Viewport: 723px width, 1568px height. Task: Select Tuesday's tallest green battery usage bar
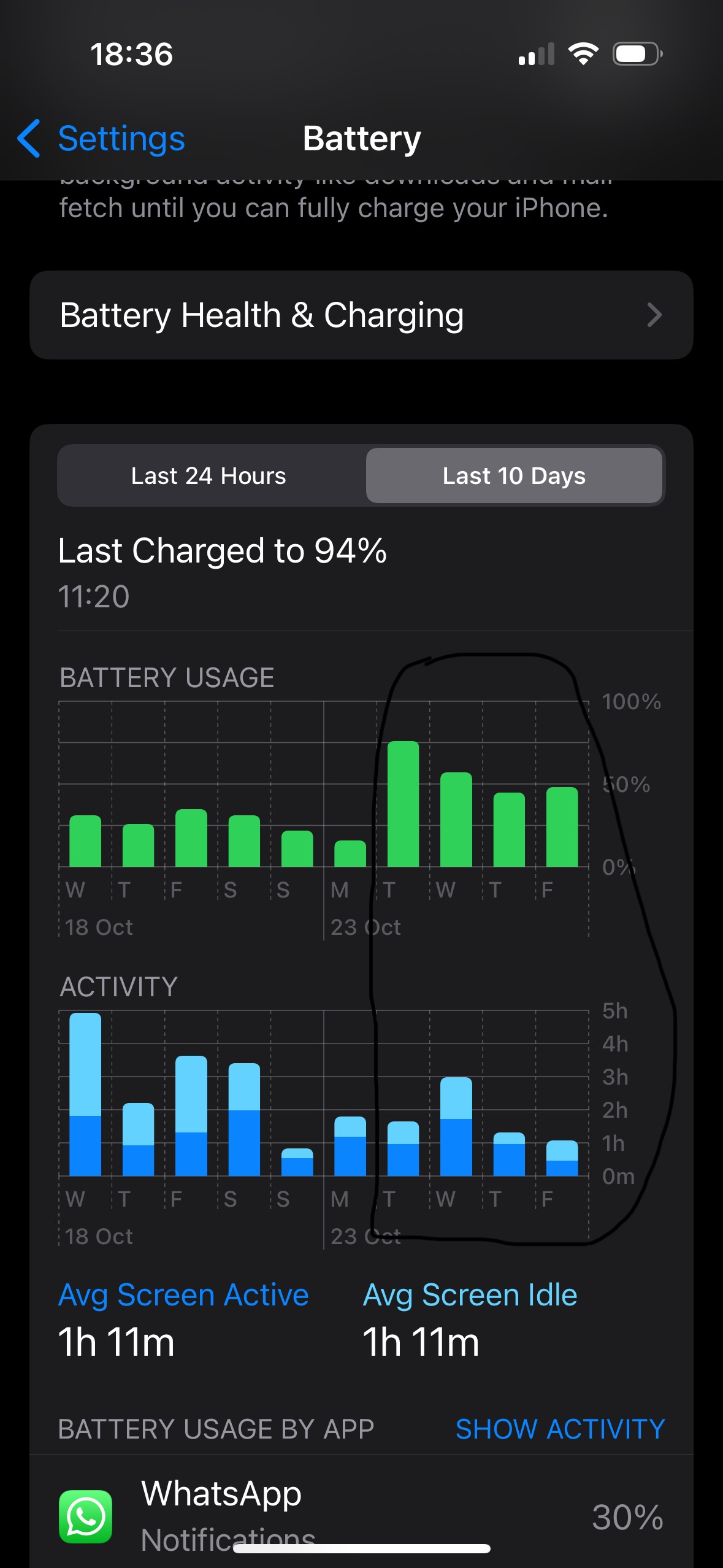click(x=404, y=804)
